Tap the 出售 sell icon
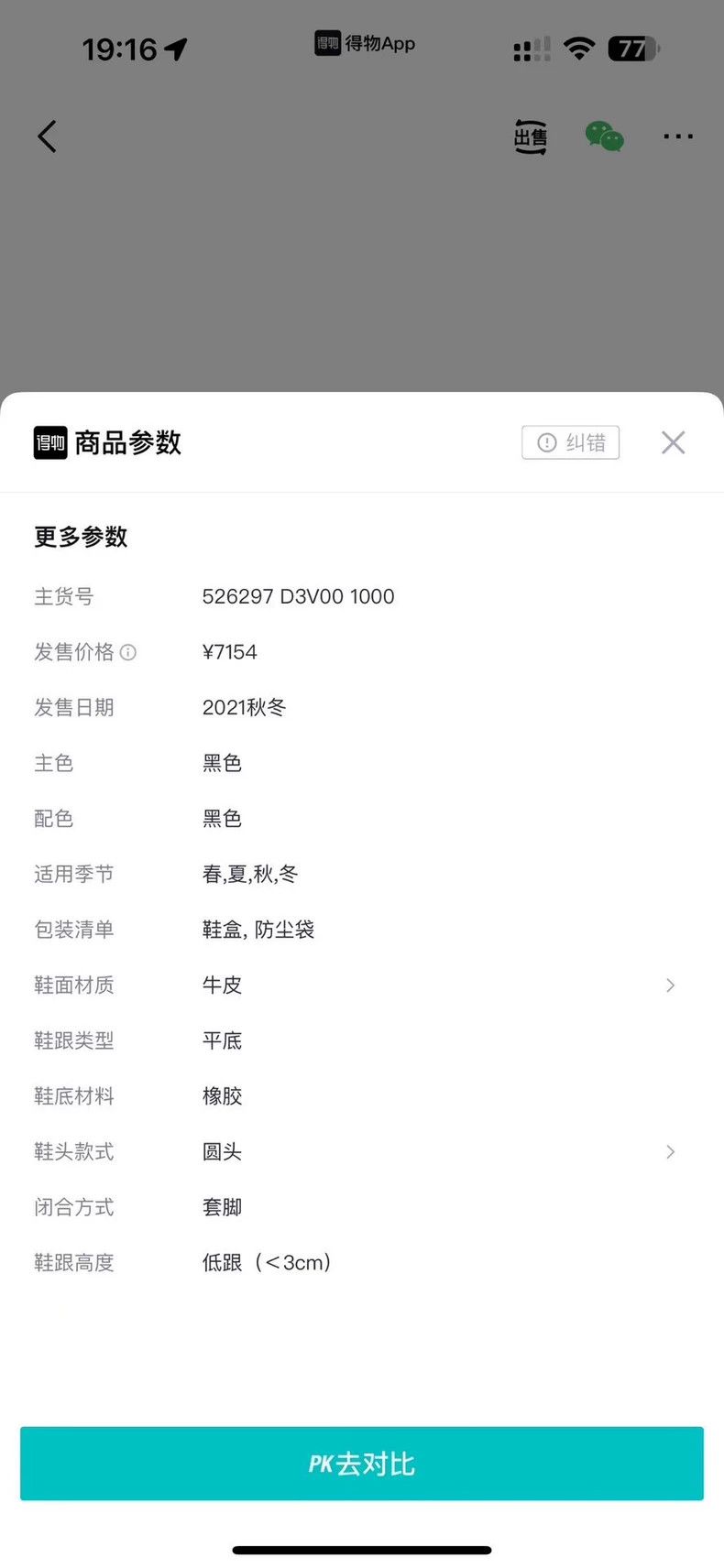This screenshot has width=724, height=1568. 530,136
